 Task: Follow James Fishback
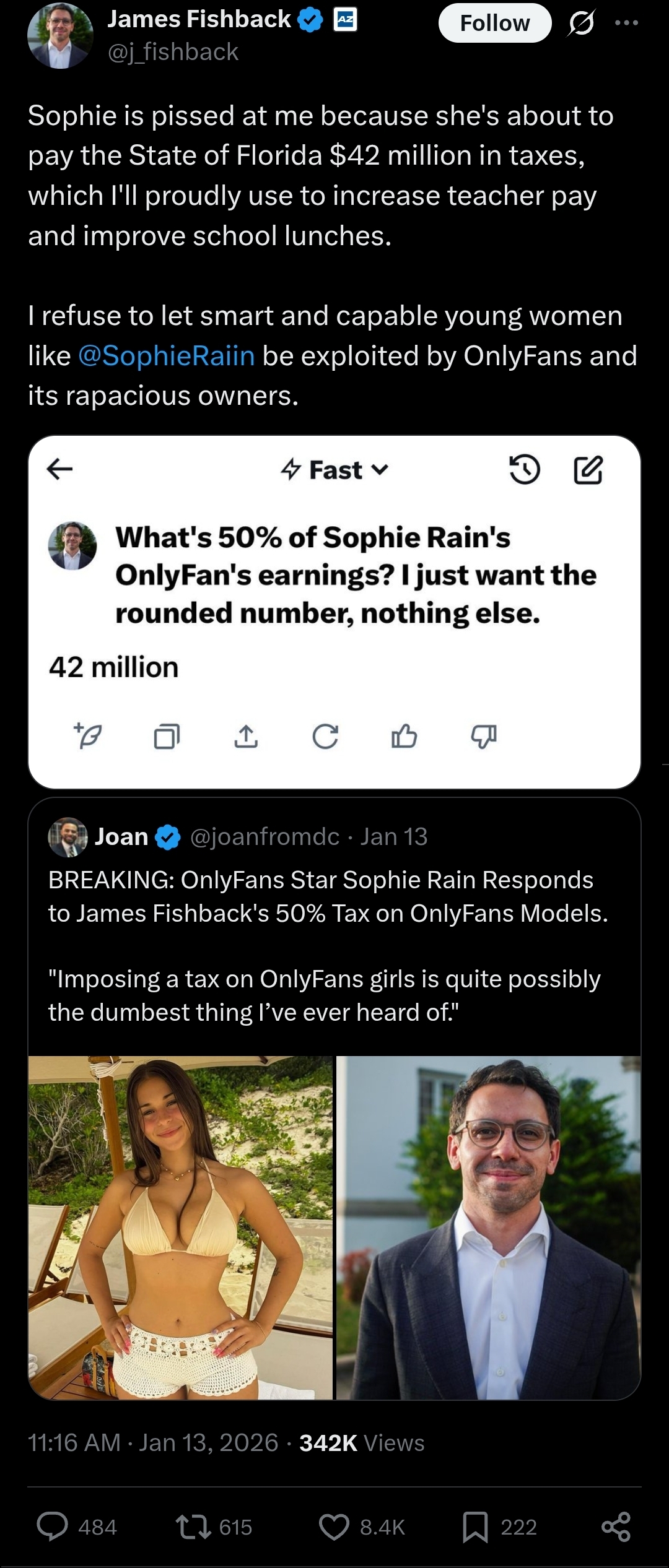[x=495, y=23]
